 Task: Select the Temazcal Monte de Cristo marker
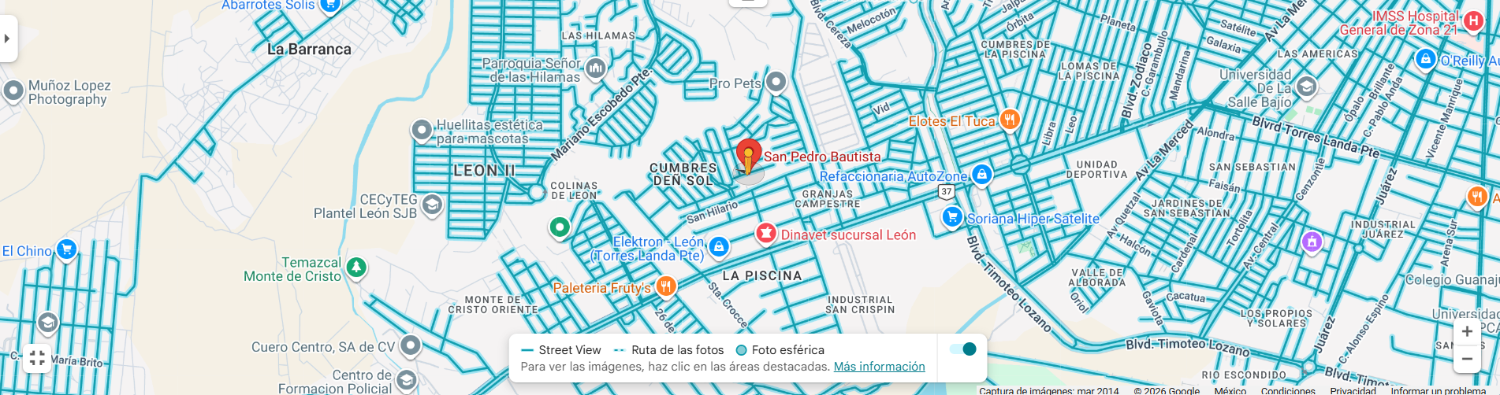tap(356, 268)
